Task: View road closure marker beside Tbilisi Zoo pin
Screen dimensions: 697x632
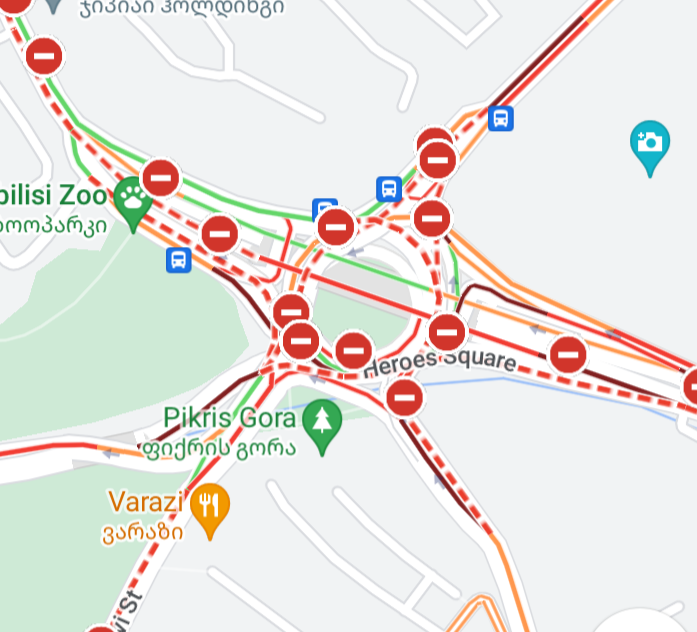Action: click(161, 178)
